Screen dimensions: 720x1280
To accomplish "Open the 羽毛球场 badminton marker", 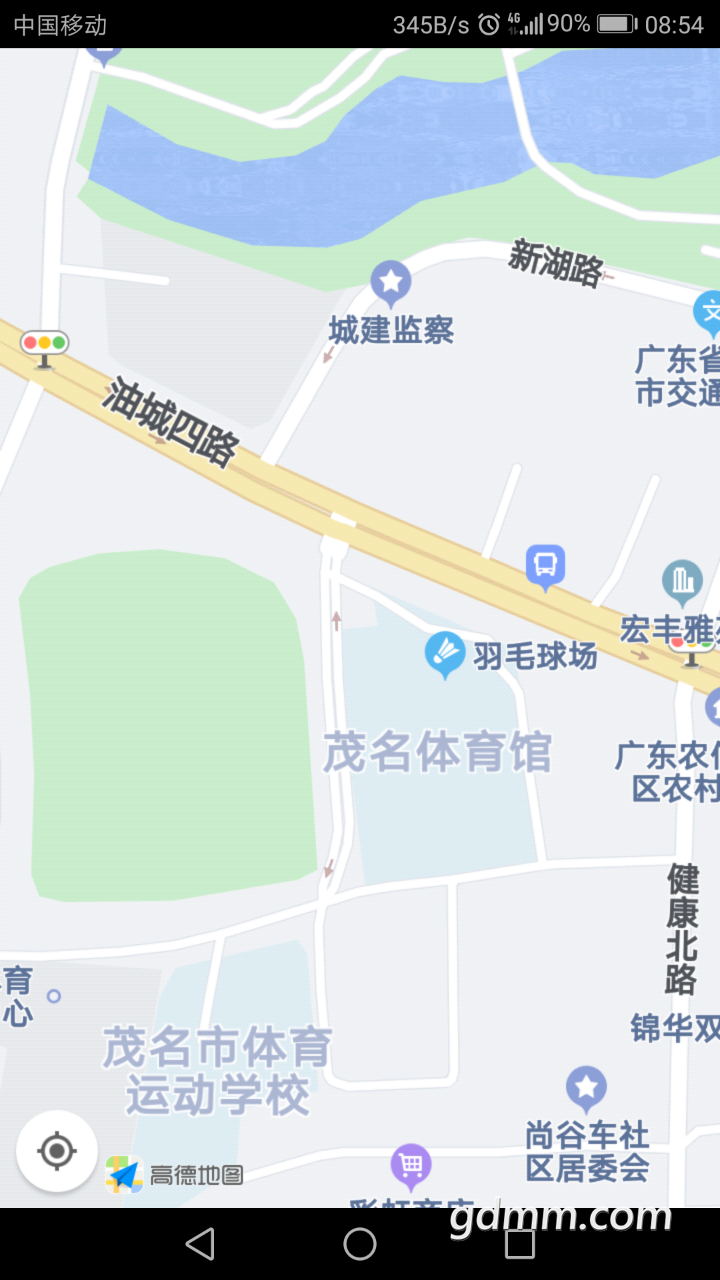I will (444, 654).
